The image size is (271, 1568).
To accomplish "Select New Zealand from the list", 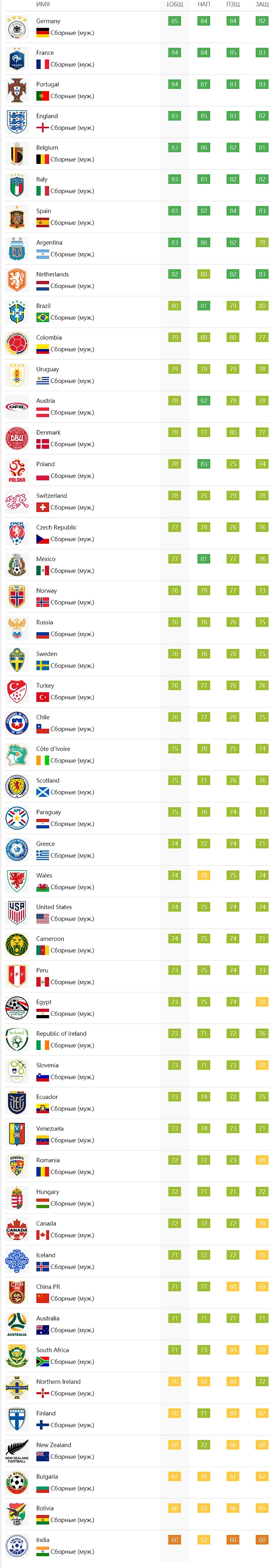I will tap(54, 1446).
